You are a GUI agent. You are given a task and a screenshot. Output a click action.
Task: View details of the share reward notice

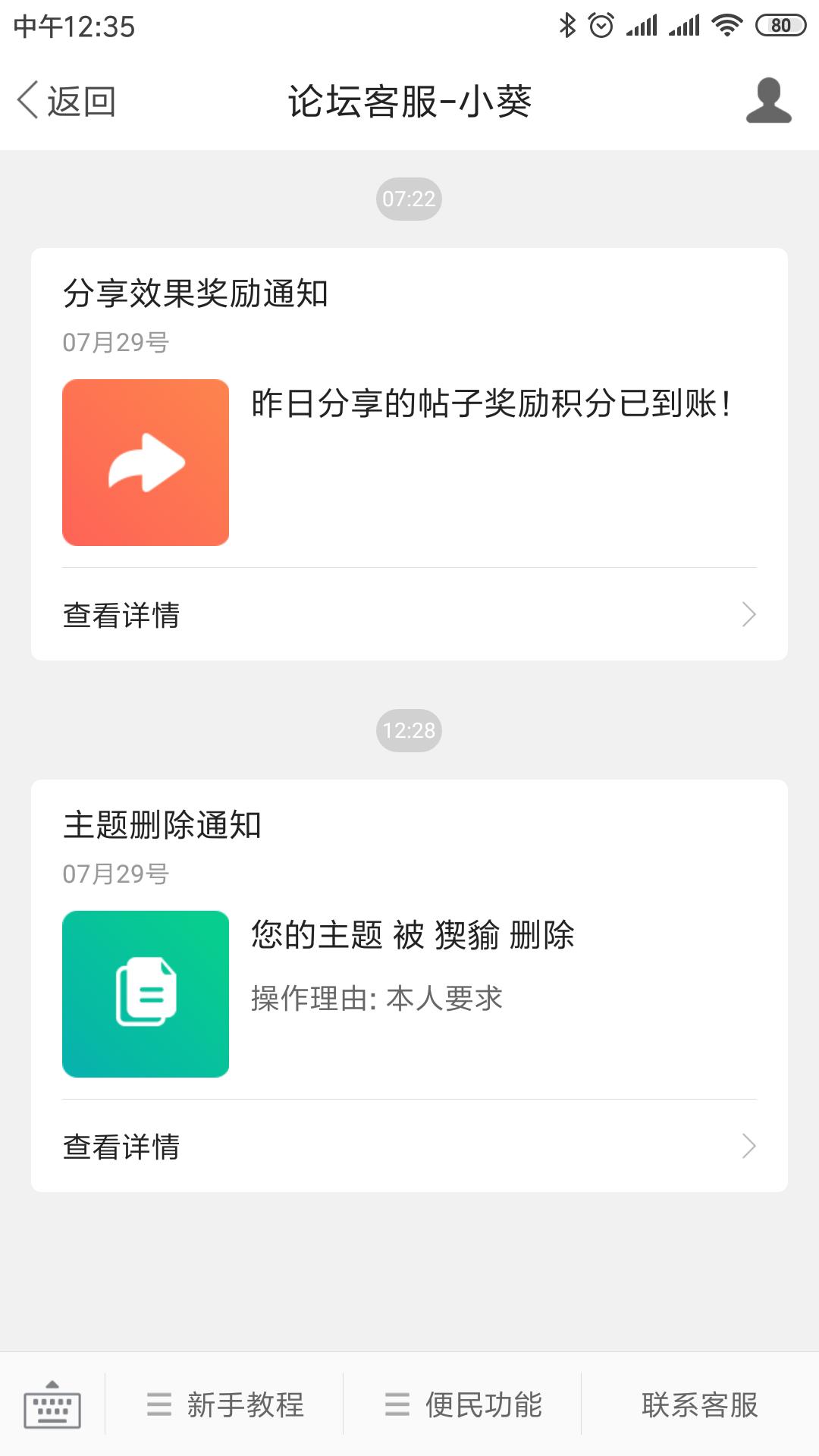(x=409, y=615)
